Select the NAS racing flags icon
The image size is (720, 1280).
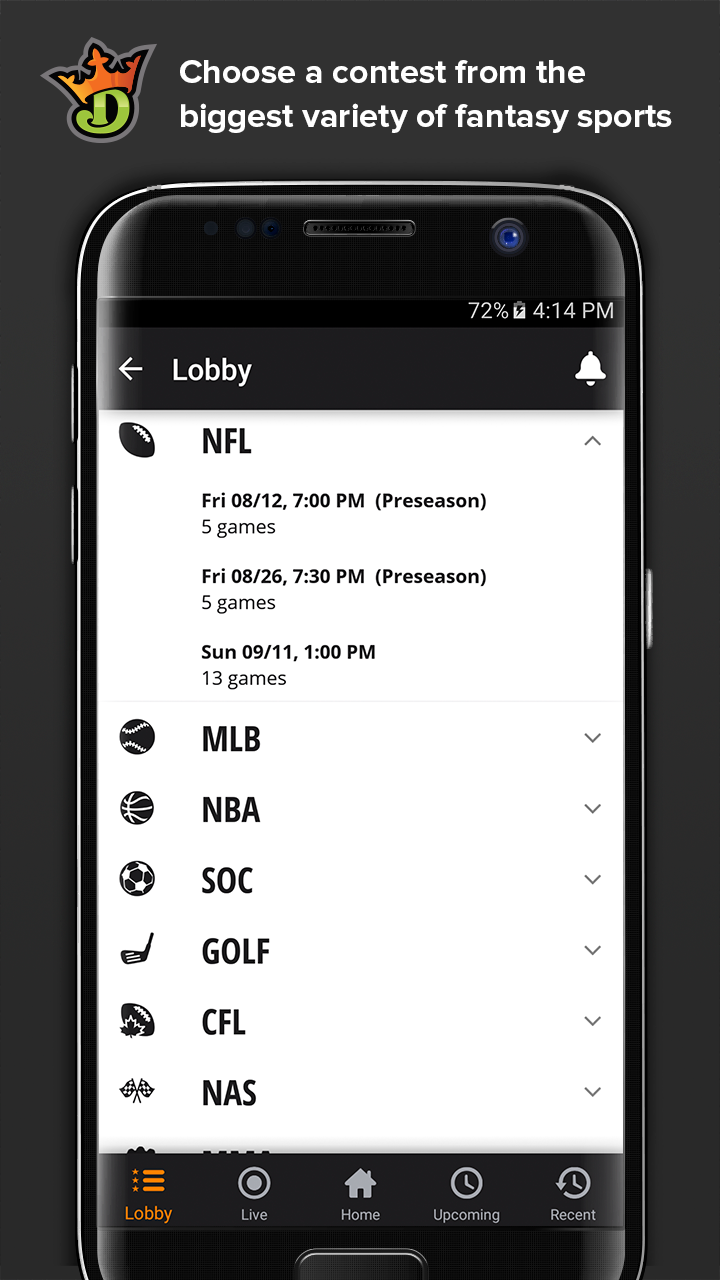137,1092
